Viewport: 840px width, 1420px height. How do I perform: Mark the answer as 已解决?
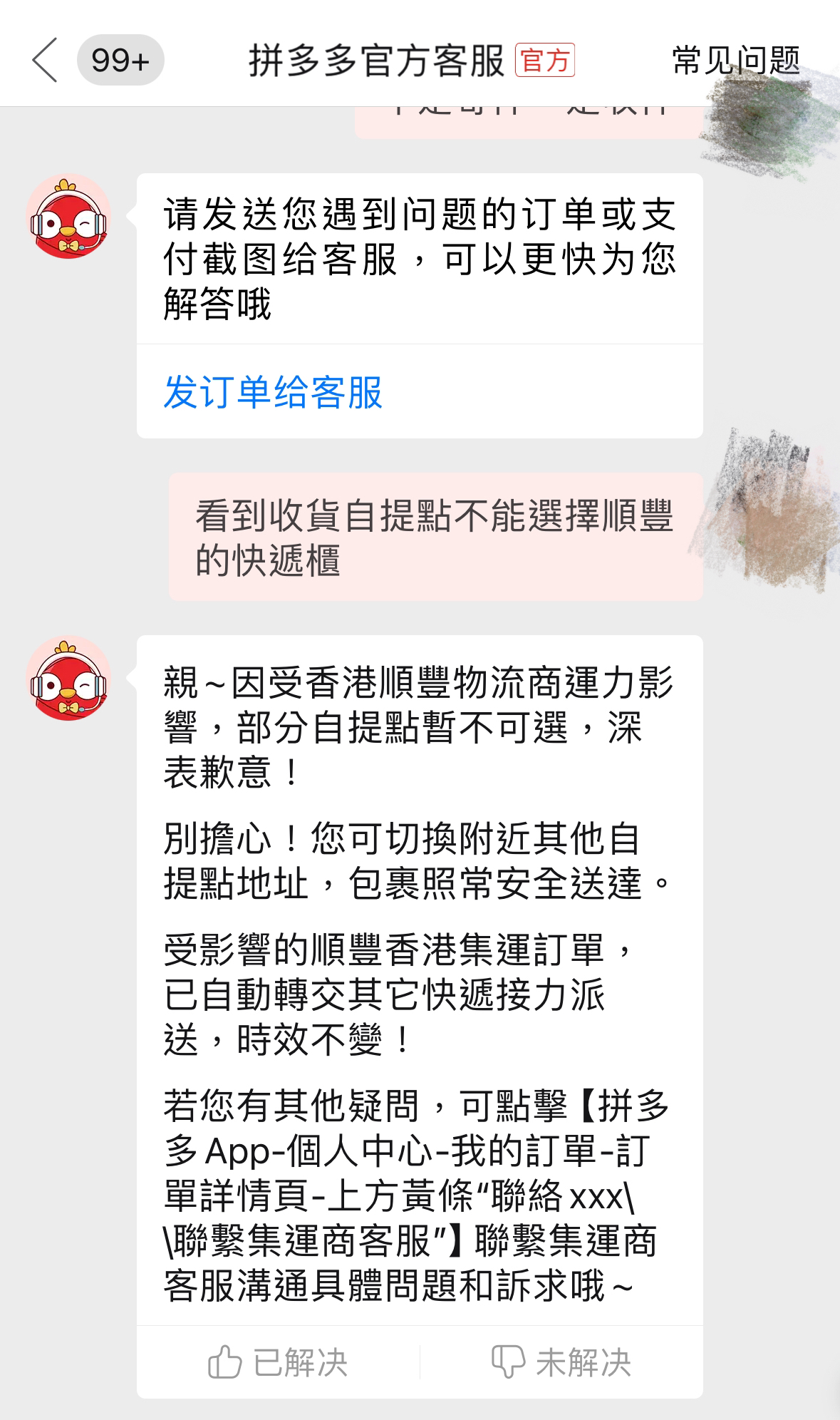[x=278, y=1363]
